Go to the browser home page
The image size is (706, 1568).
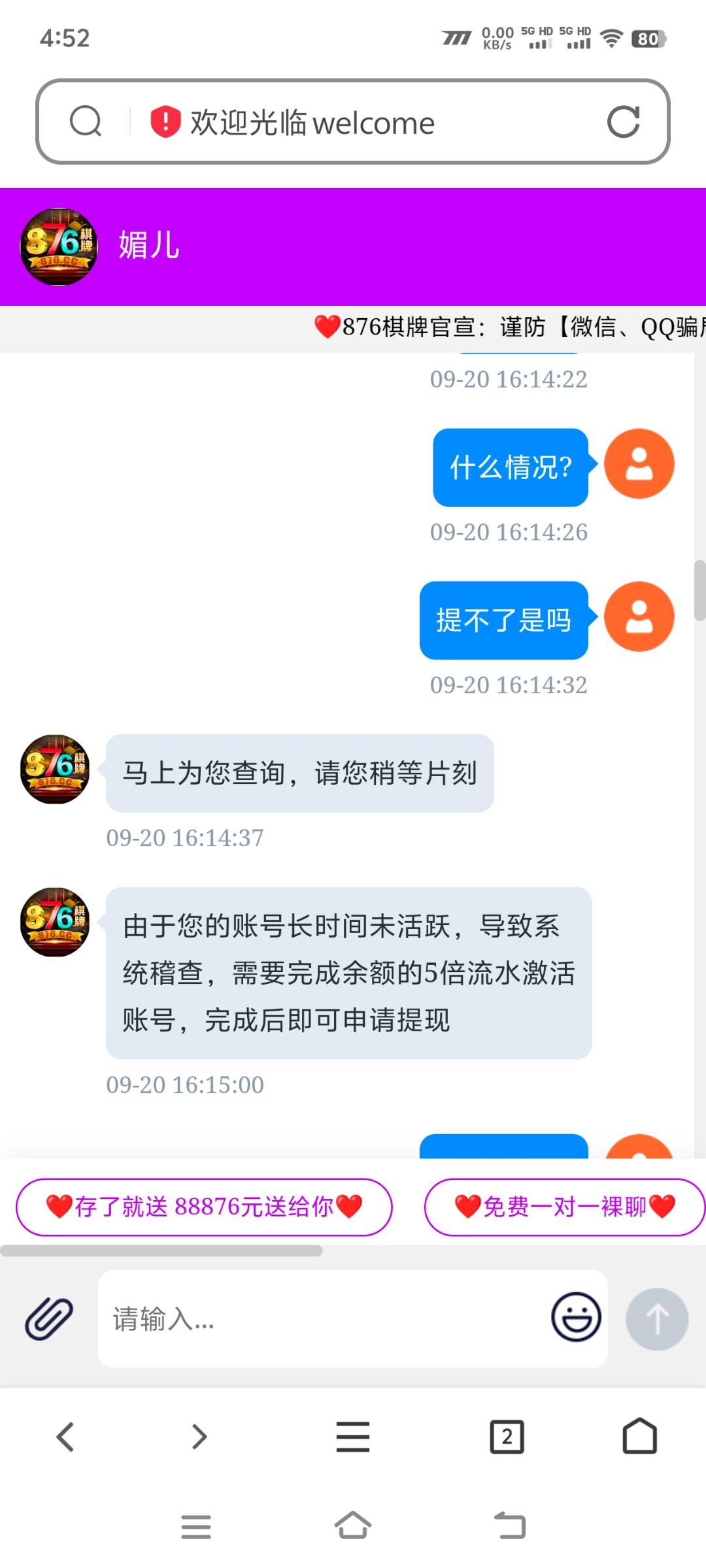coord(639,1436)
